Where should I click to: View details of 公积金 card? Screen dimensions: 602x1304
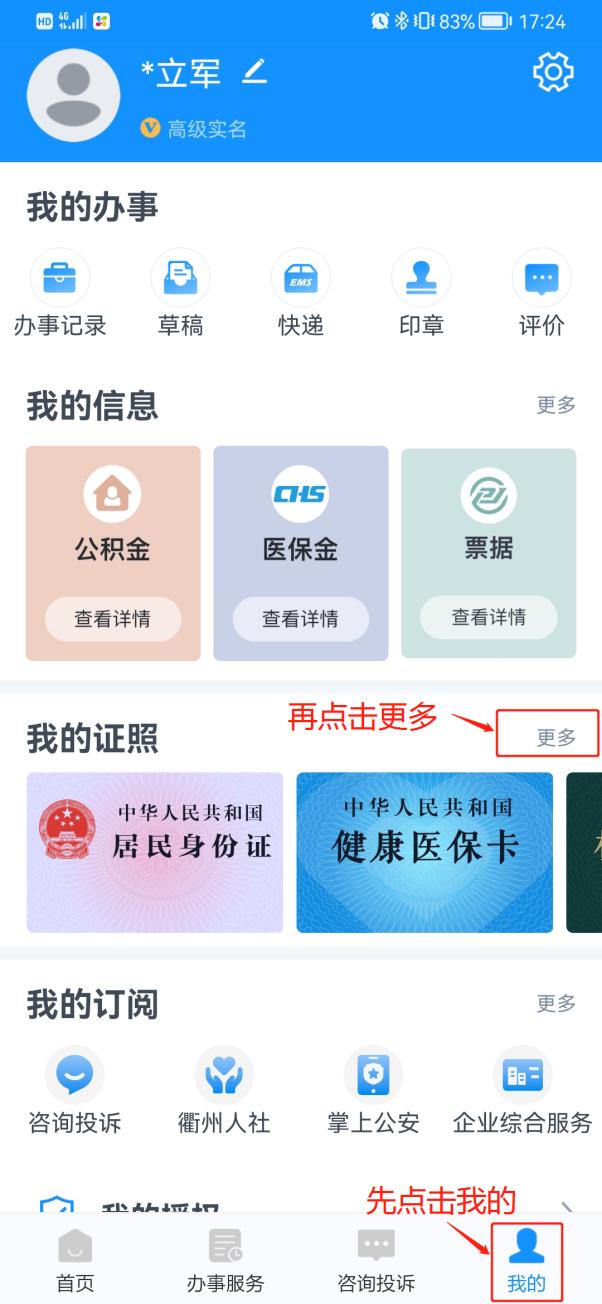click(113, 619)
